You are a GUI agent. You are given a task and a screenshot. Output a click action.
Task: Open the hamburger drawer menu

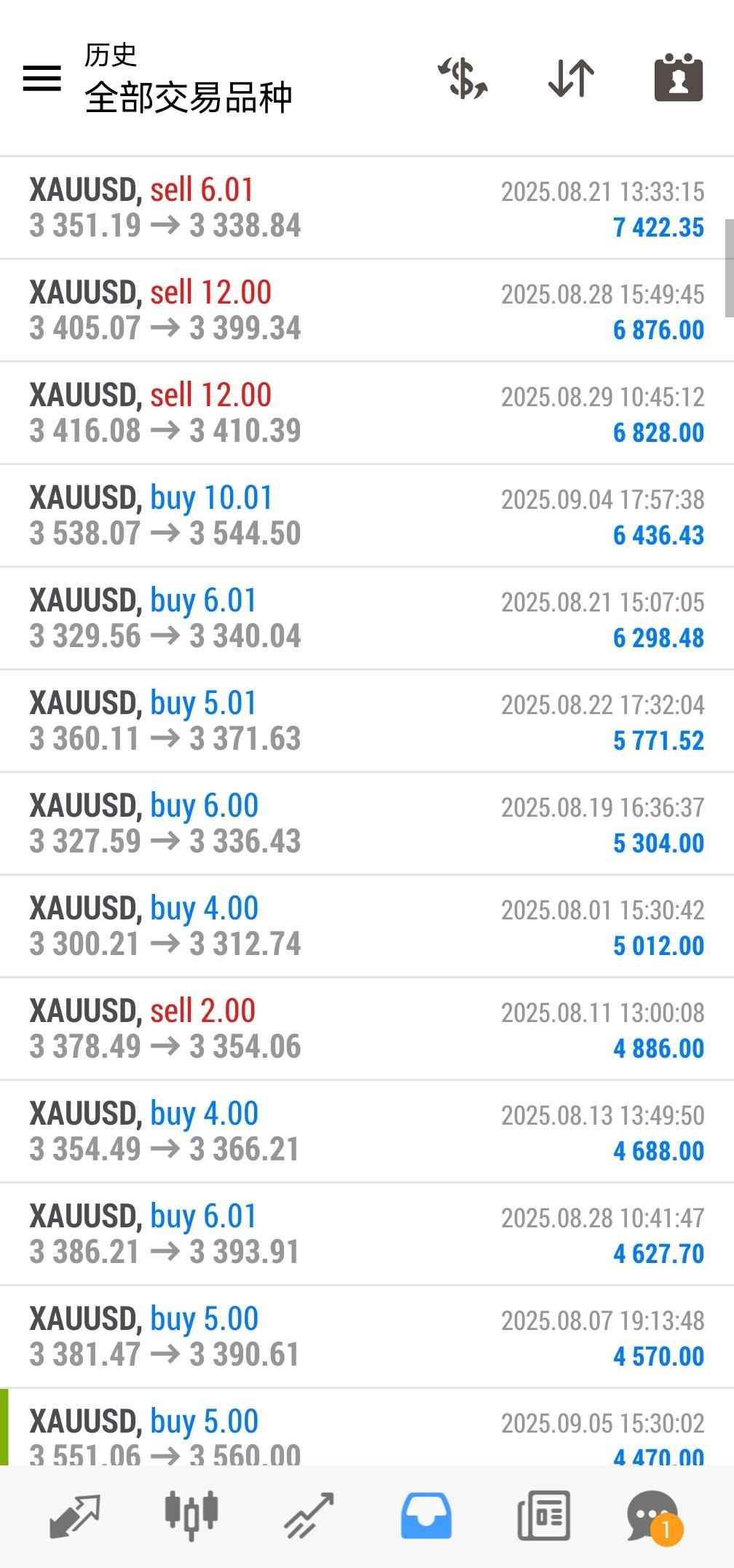point(42,78)
